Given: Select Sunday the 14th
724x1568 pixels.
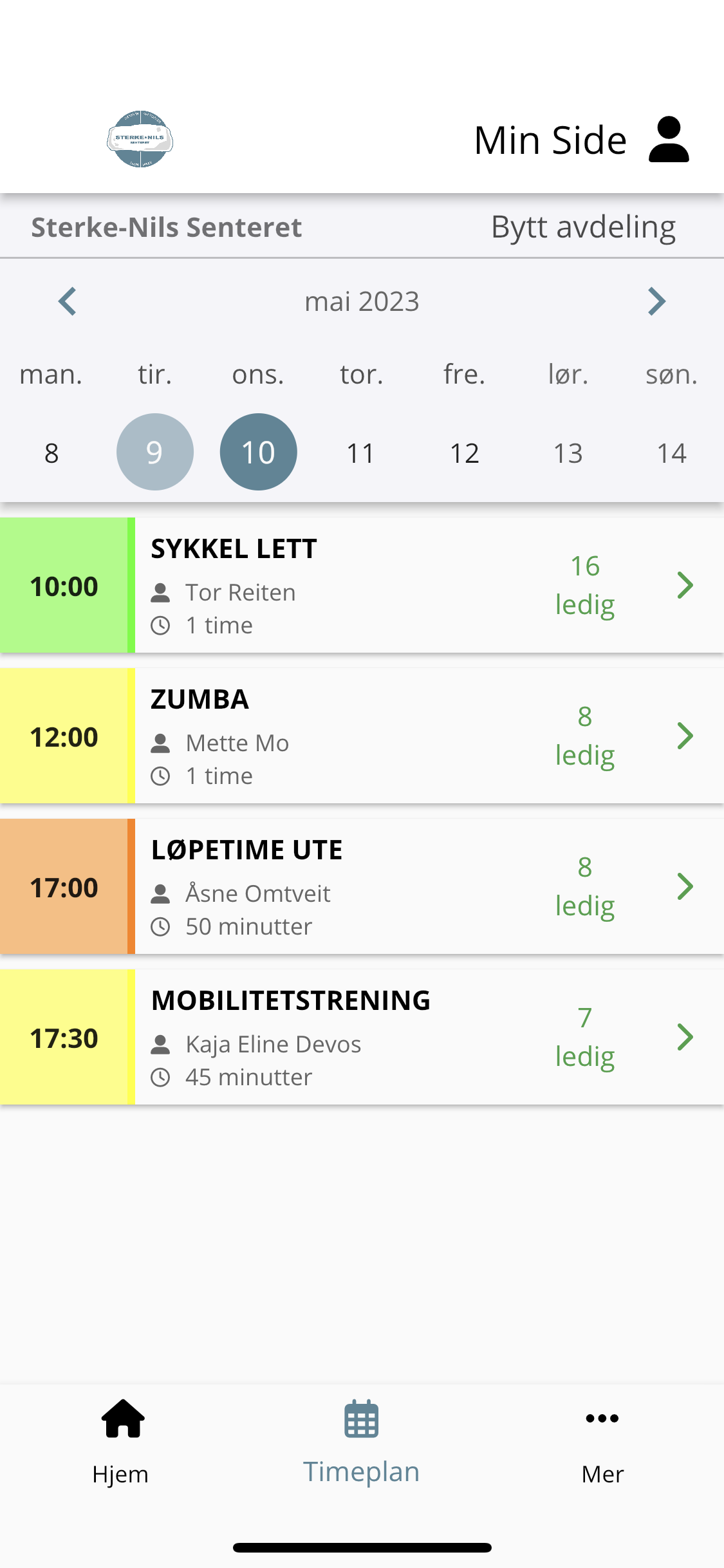Looking at the screenshot, I should pos(672,453).
